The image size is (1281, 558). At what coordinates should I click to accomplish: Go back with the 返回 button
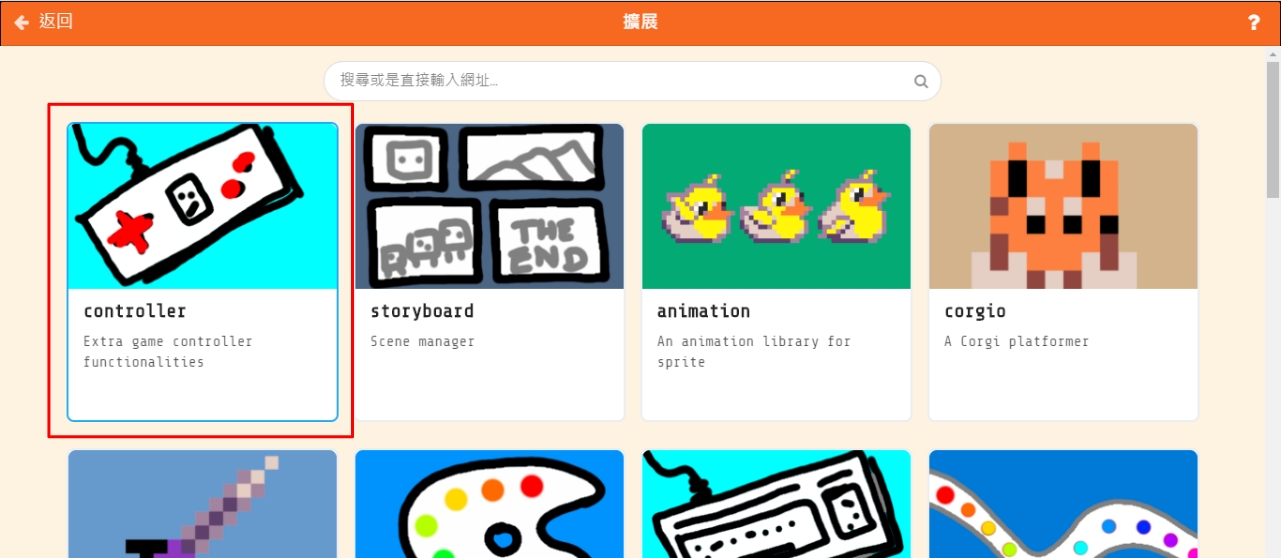pos(44,22)
